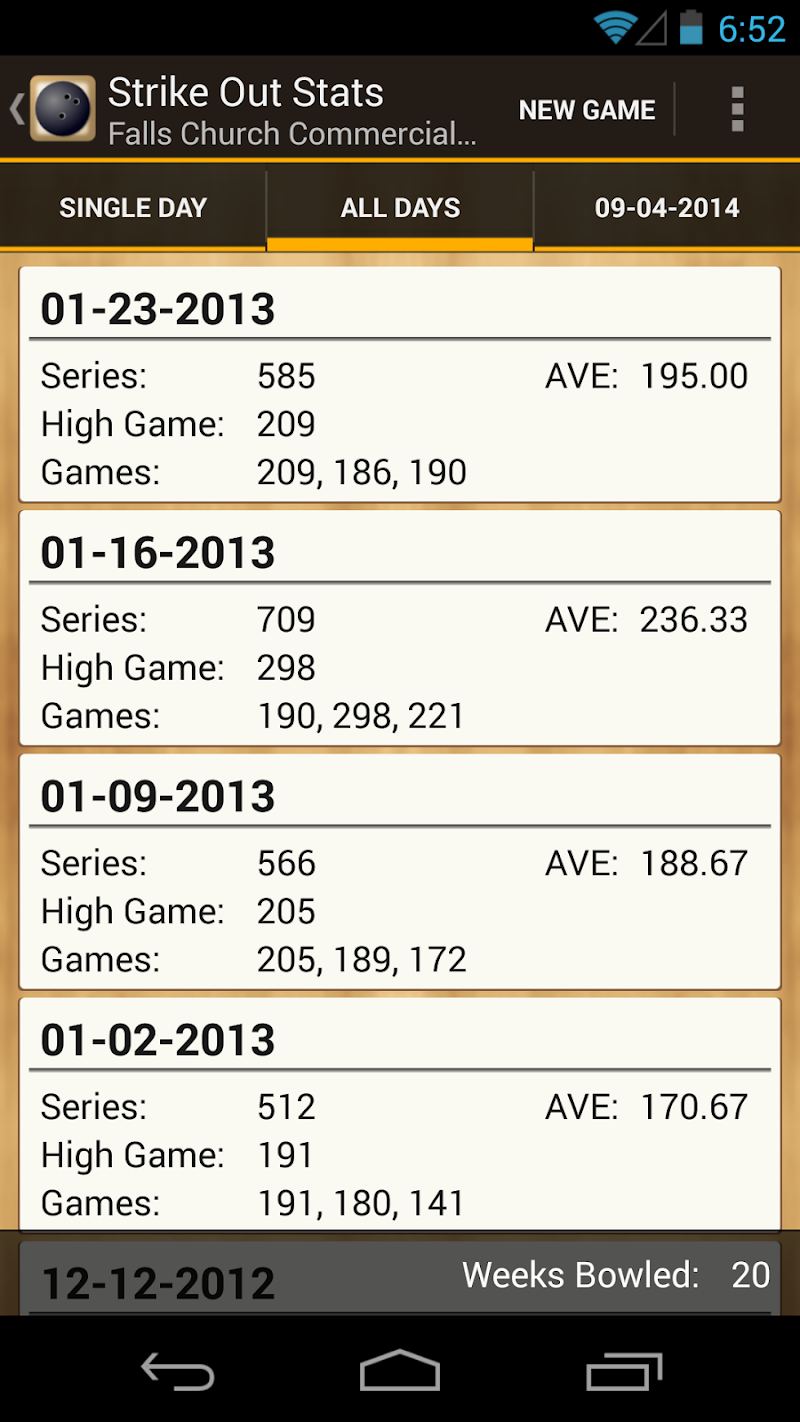The image size is (800, 1422).
Task: Go to the Android home screen
Action: 400,1370
